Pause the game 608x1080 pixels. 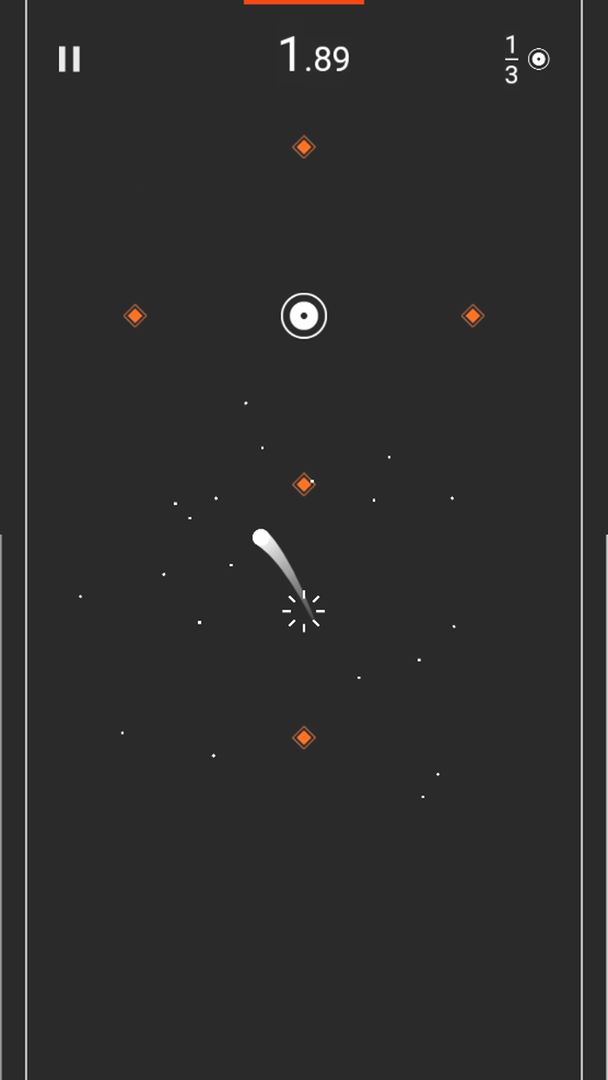tap(69, 60)
